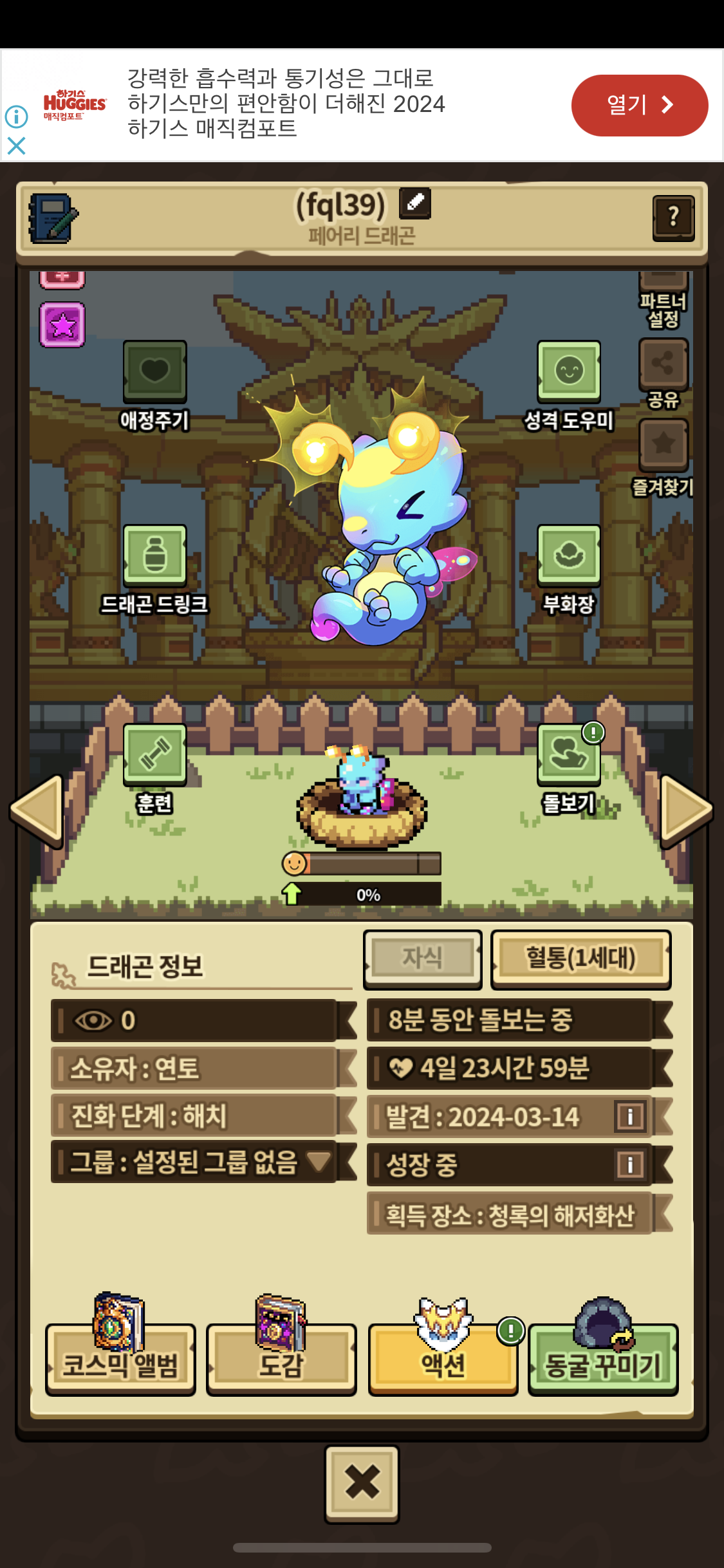Add dragon to 즐겨찾기 favorites
Image resolution: width=724 pixels, height=1568 pixels.
pos(663,444)
